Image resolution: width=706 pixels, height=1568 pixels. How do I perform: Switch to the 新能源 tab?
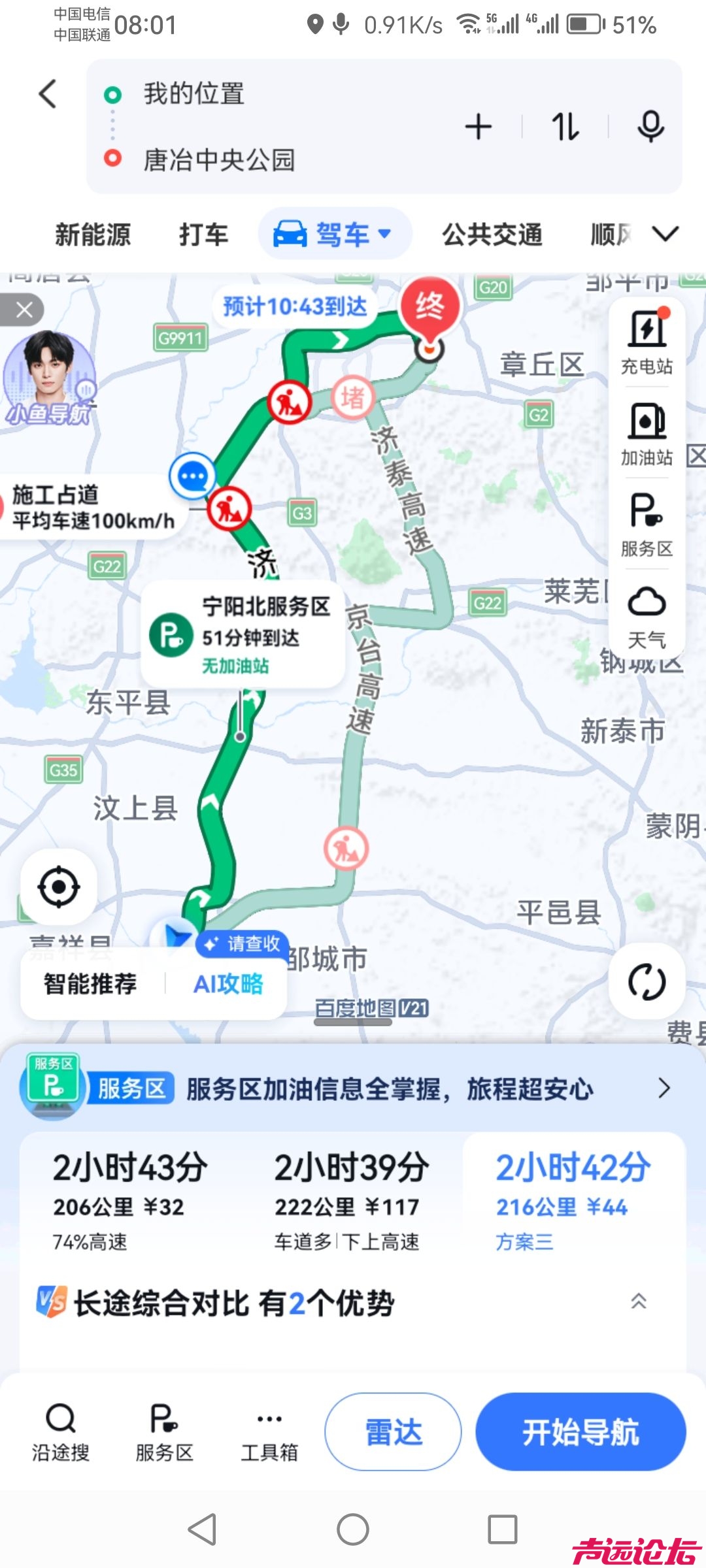pos(93,235)
